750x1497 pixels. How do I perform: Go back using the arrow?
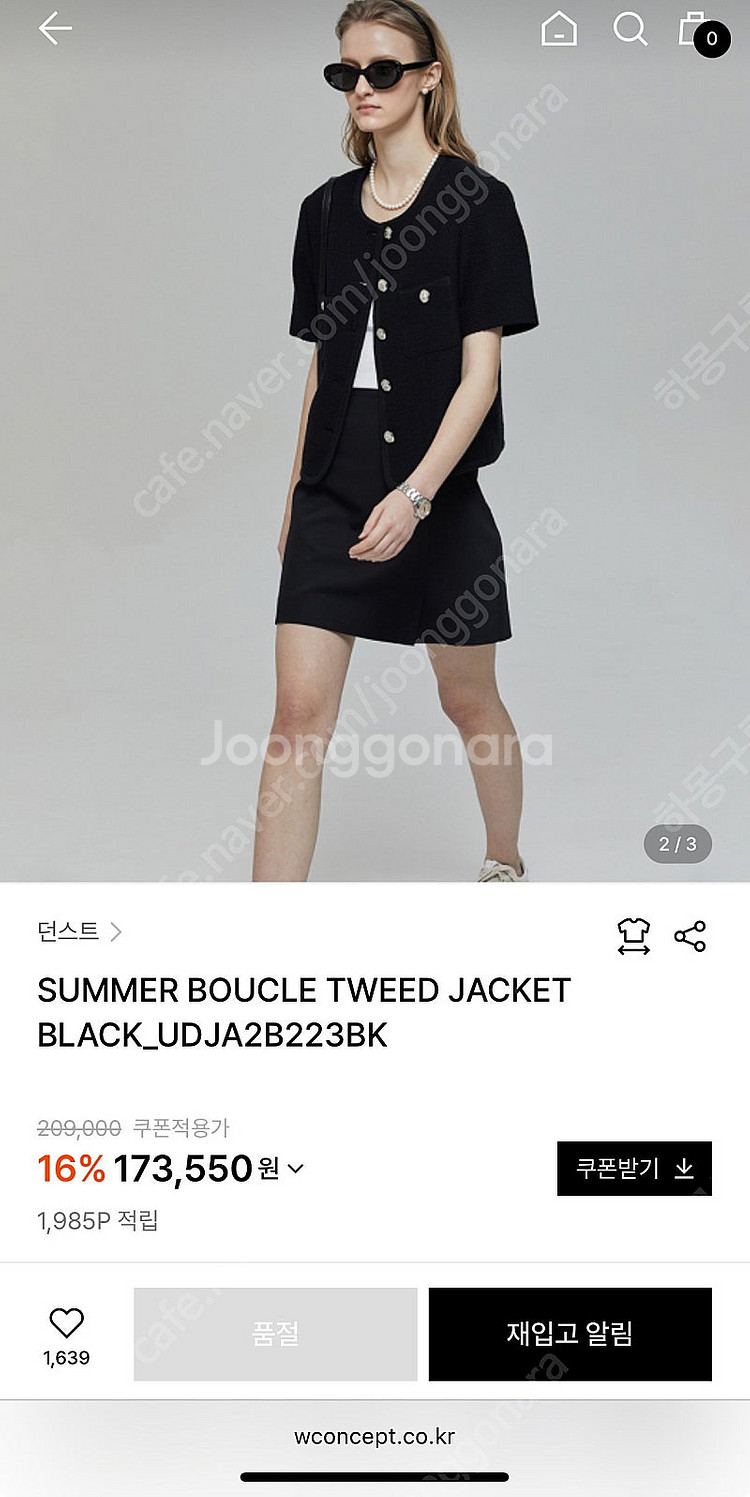click(55, 29)
